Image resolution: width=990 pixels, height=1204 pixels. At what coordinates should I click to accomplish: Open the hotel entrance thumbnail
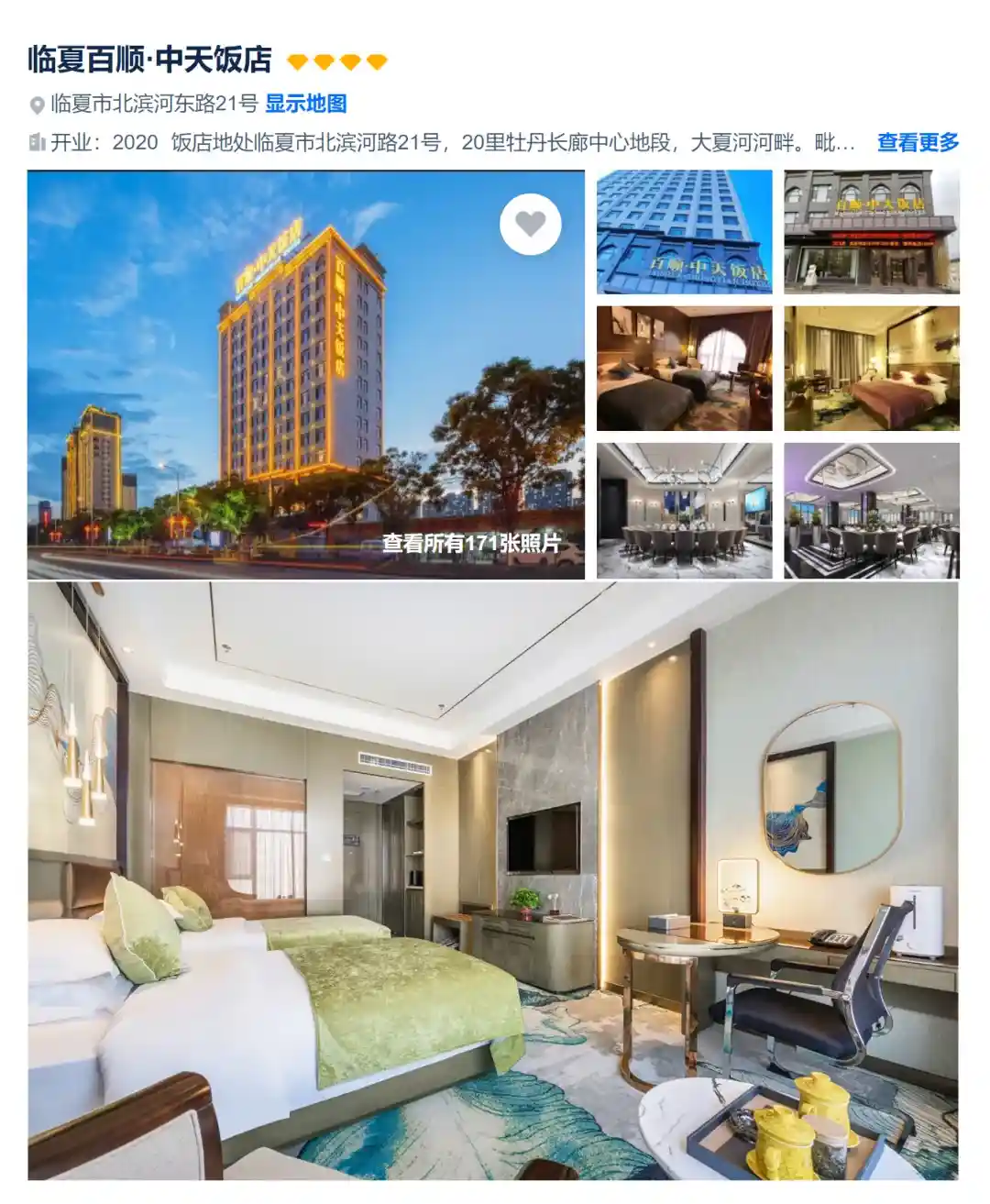[871, 232]
